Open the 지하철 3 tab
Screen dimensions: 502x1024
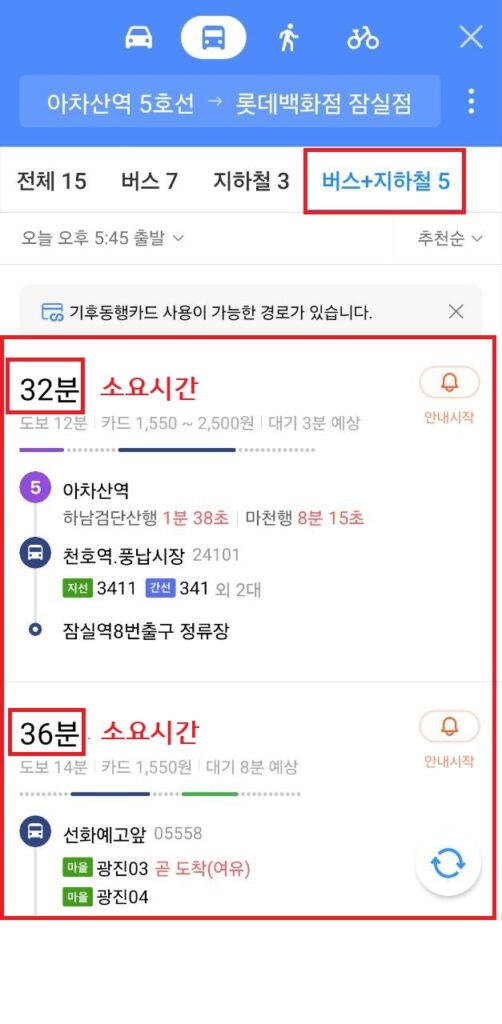[251, 181]
